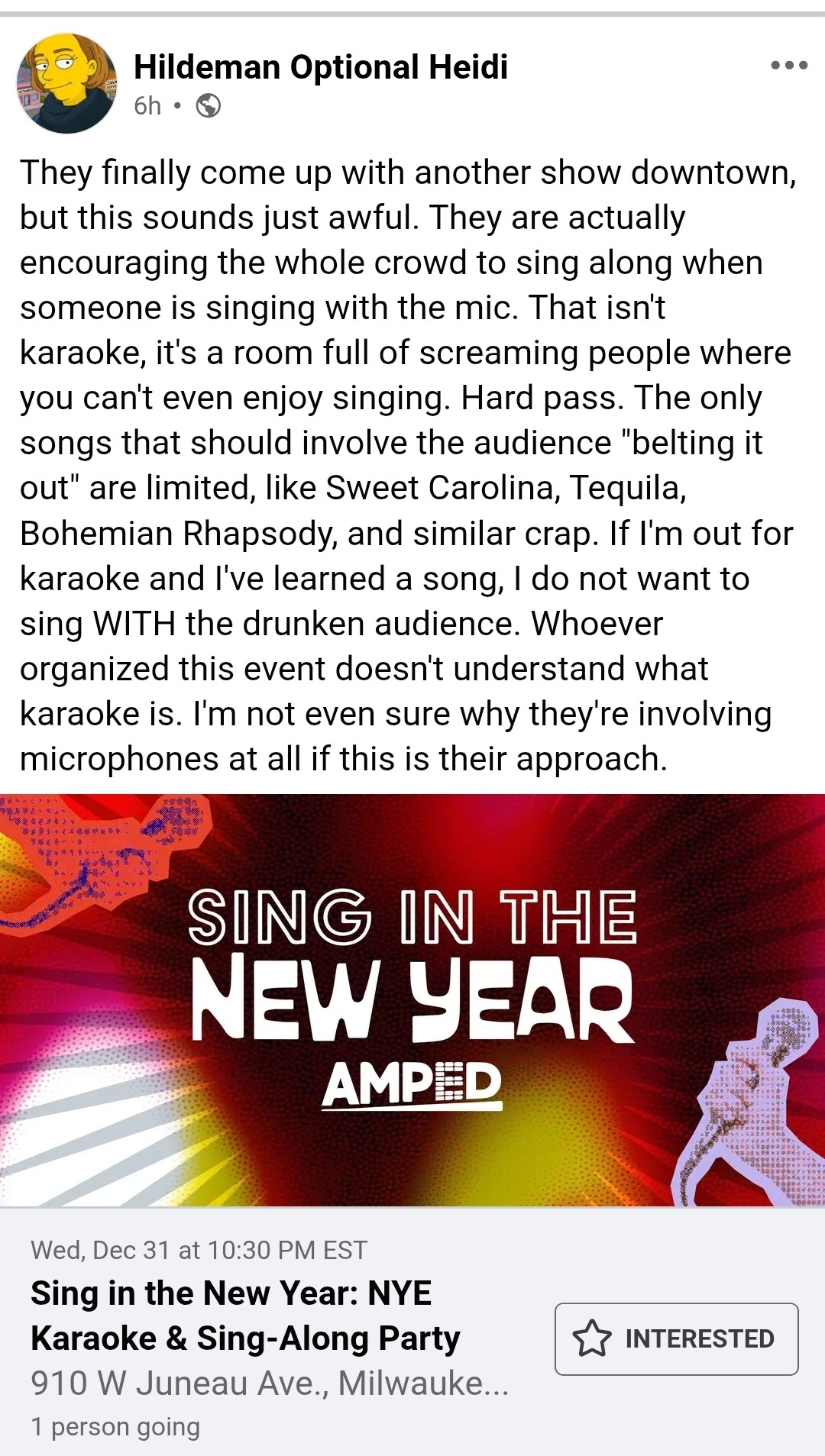The image size is (825, 1456).
Task: Open the Hildeman Optional Heidi profile name
Action: (320, 67)
